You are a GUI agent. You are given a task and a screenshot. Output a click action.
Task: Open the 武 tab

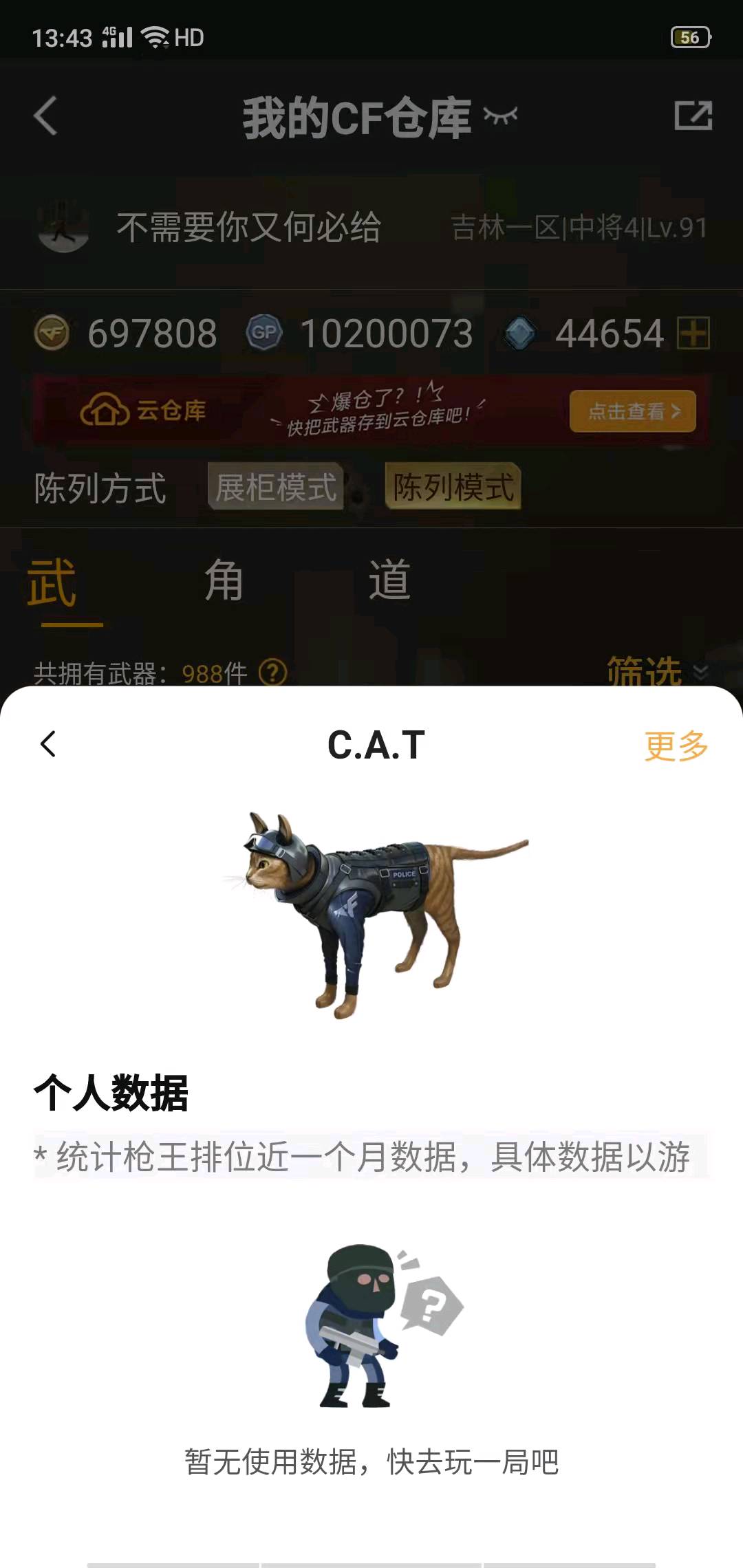point(52,583)
